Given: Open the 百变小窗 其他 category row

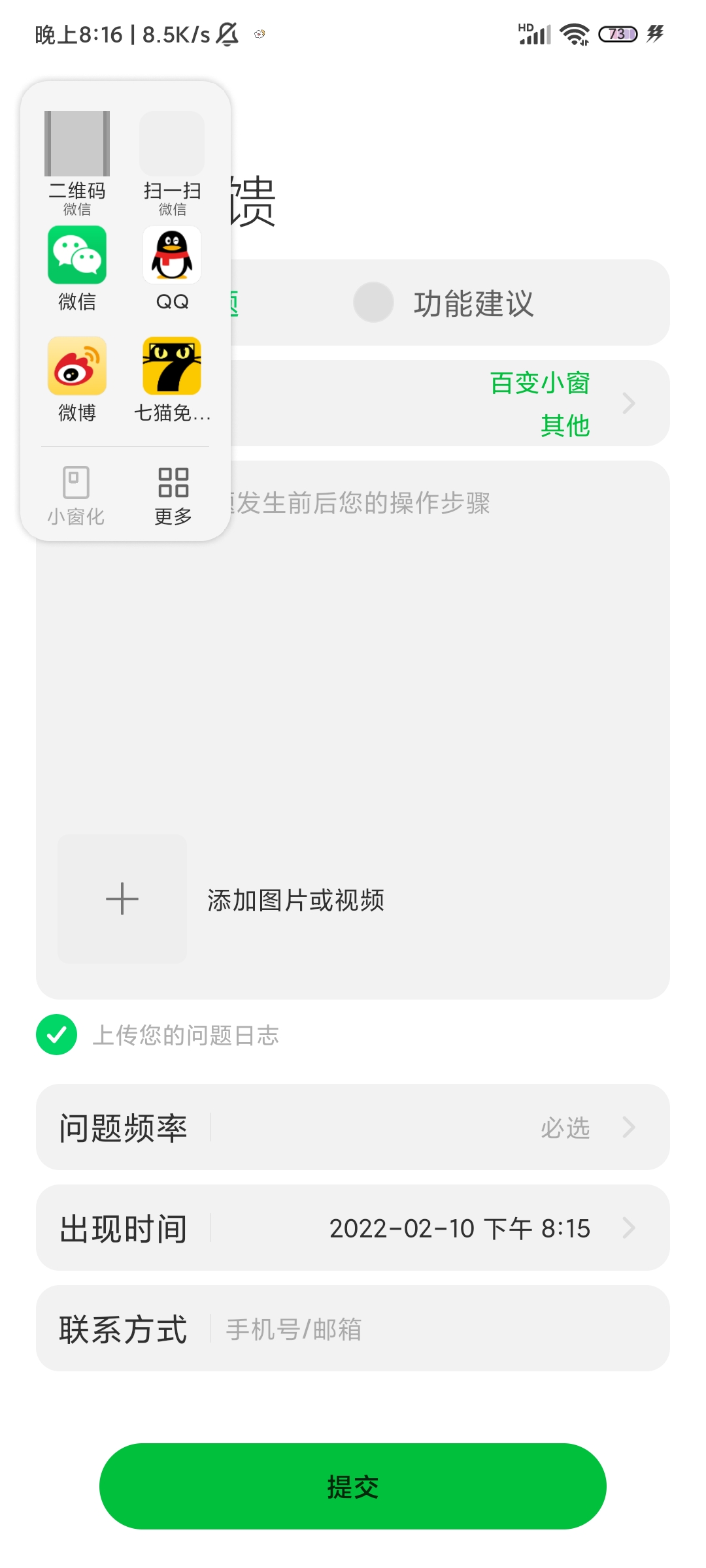Looking at the screenshot, I should coord(450,403).
